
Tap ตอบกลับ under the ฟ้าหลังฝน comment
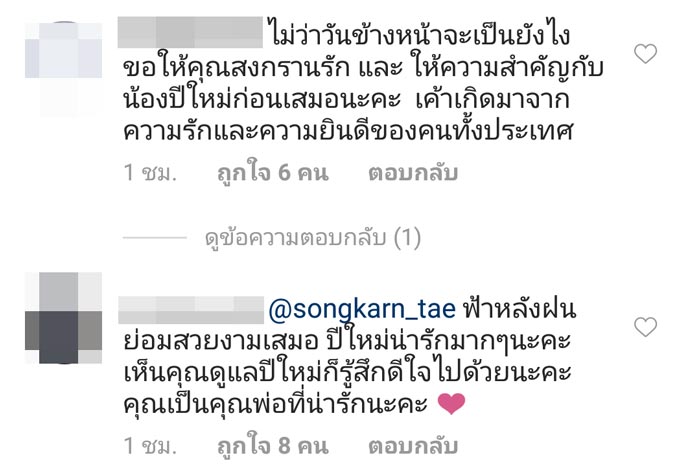click(x=412, y=444)
